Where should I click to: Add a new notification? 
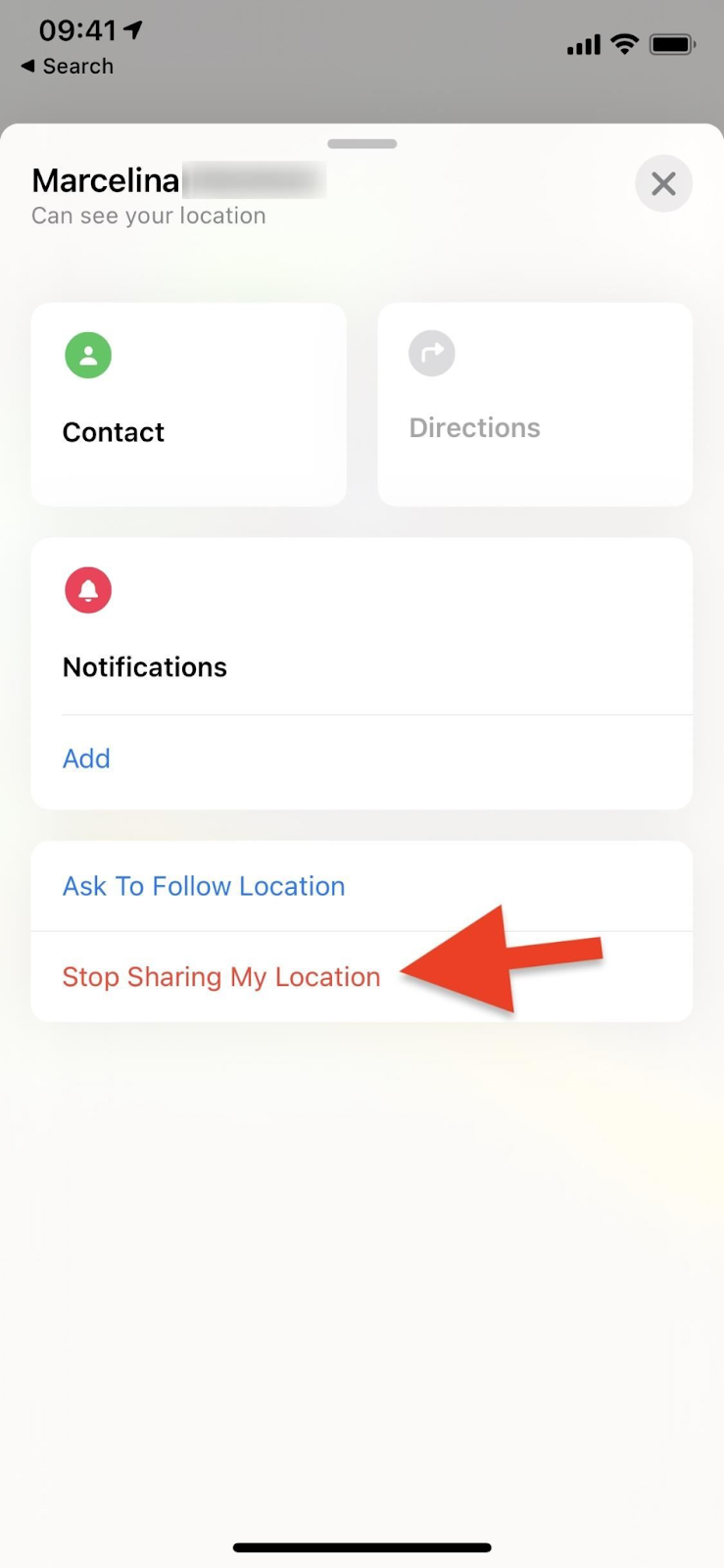[x=86, y=759]
